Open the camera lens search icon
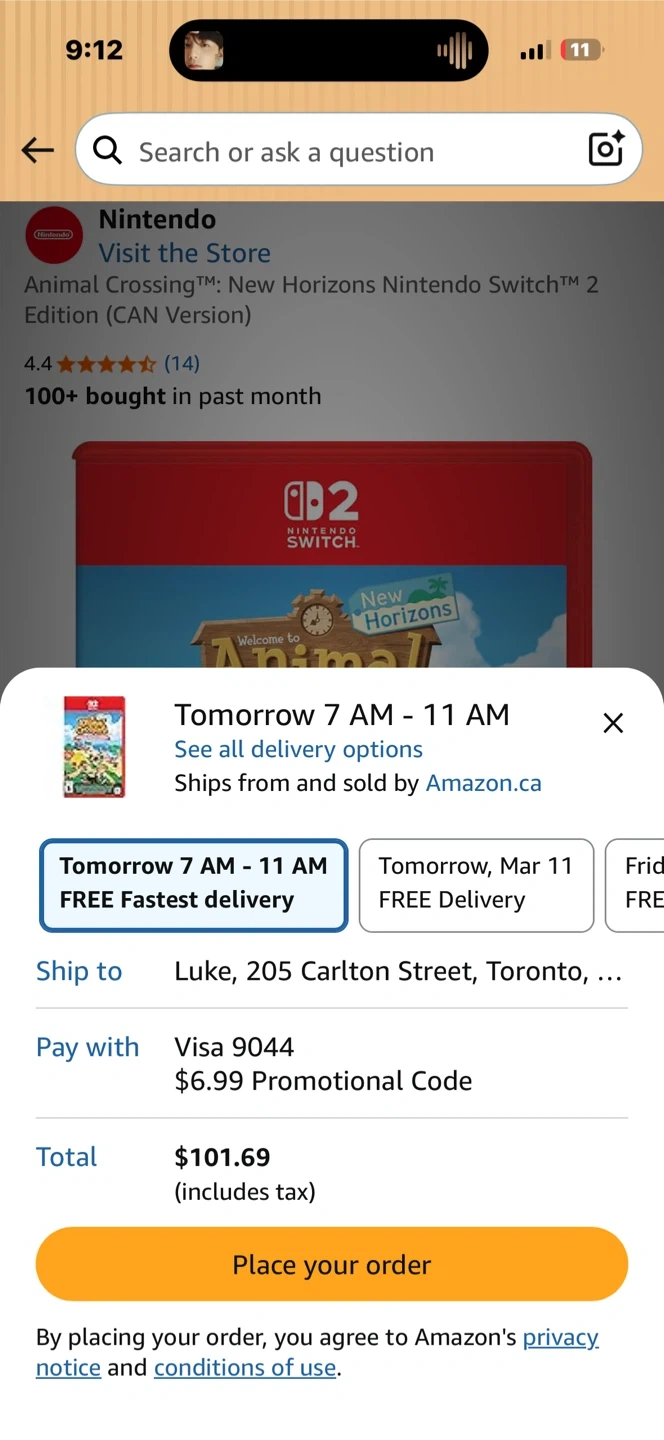Screen dimensions: 664x1440 [606, 149]
